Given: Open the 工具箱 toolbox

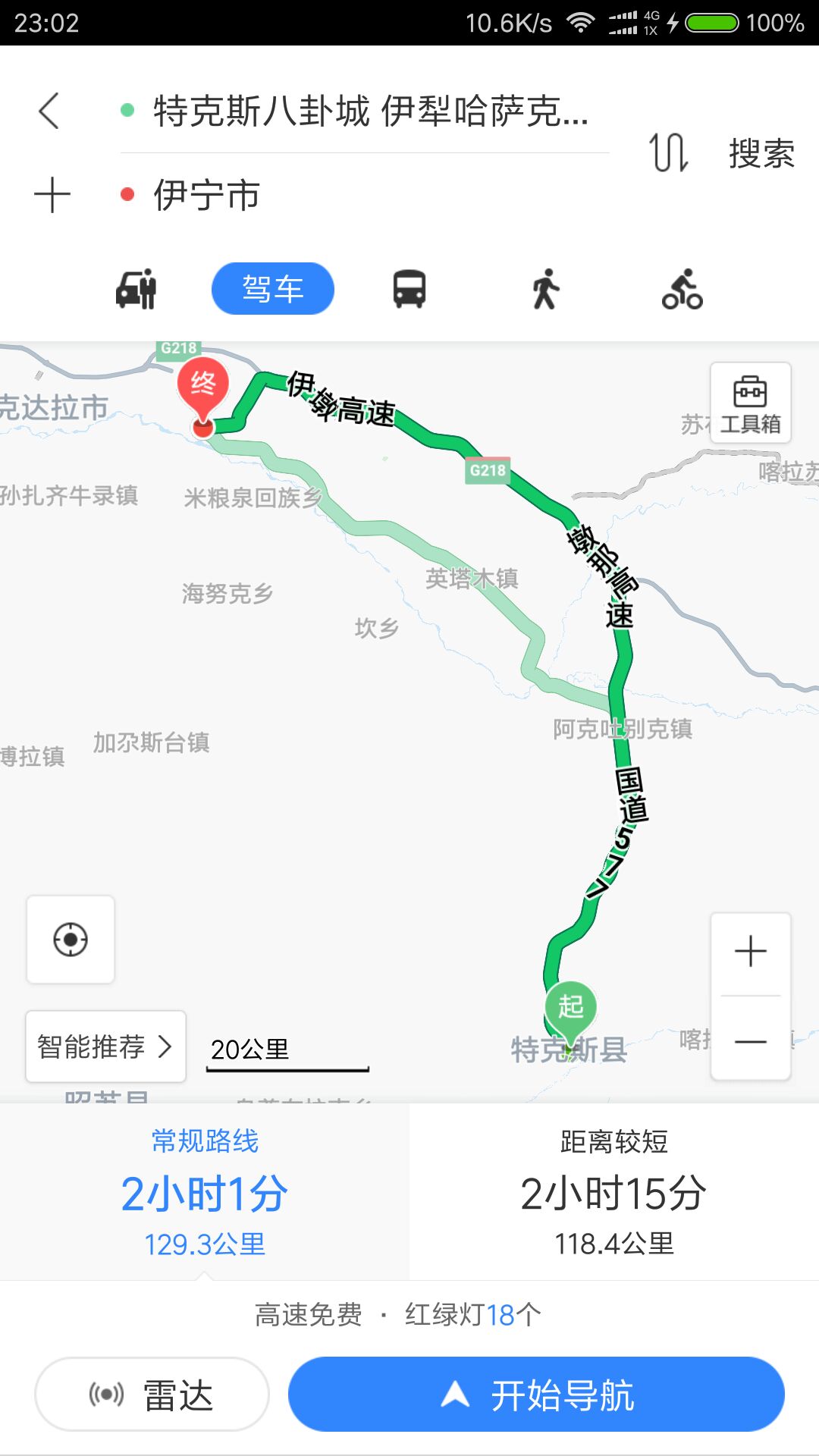Looking at the screenshot, I should point(750,403).
